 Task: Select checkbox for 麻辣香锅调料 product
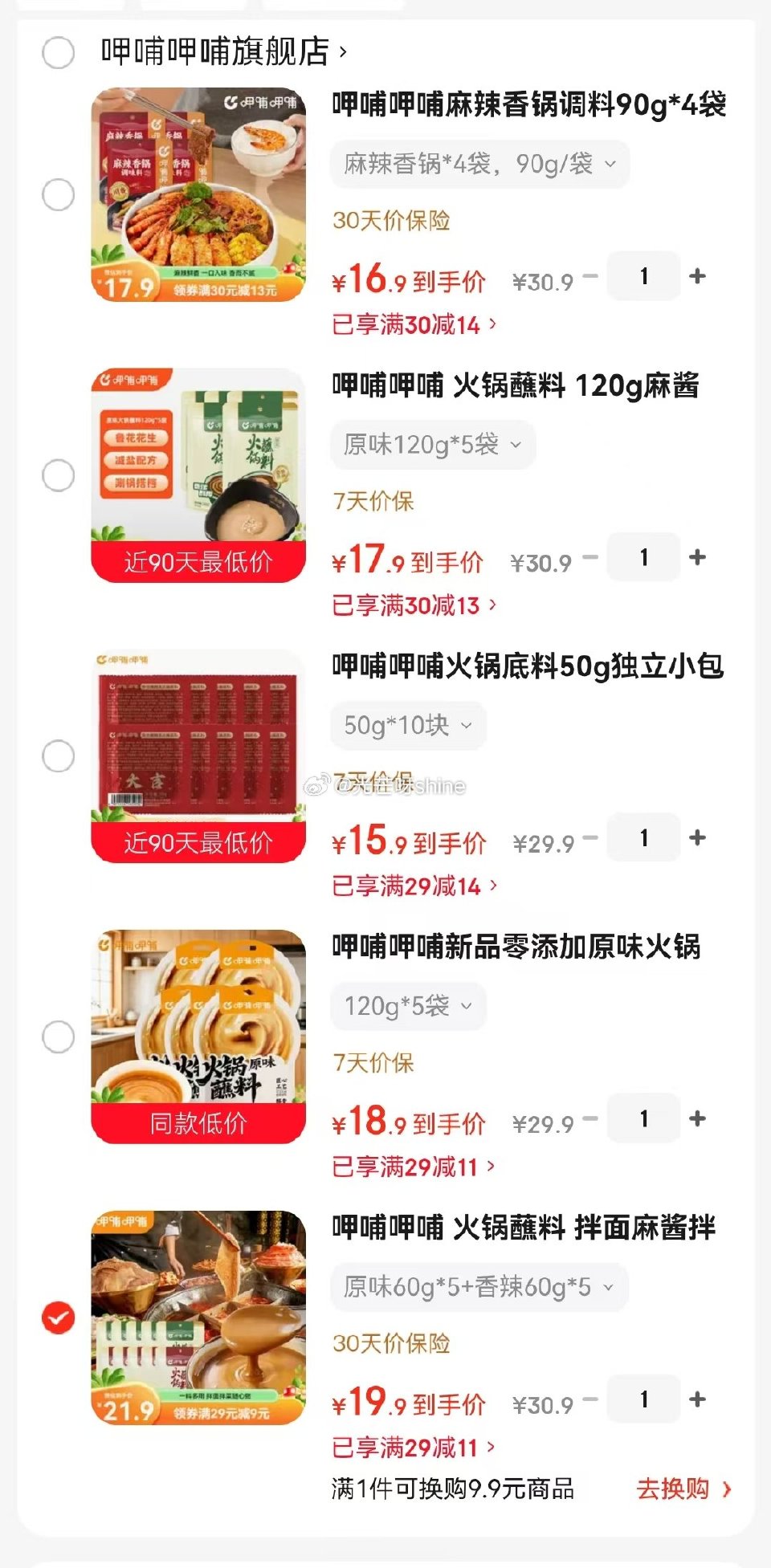click(x=57, y=194)
